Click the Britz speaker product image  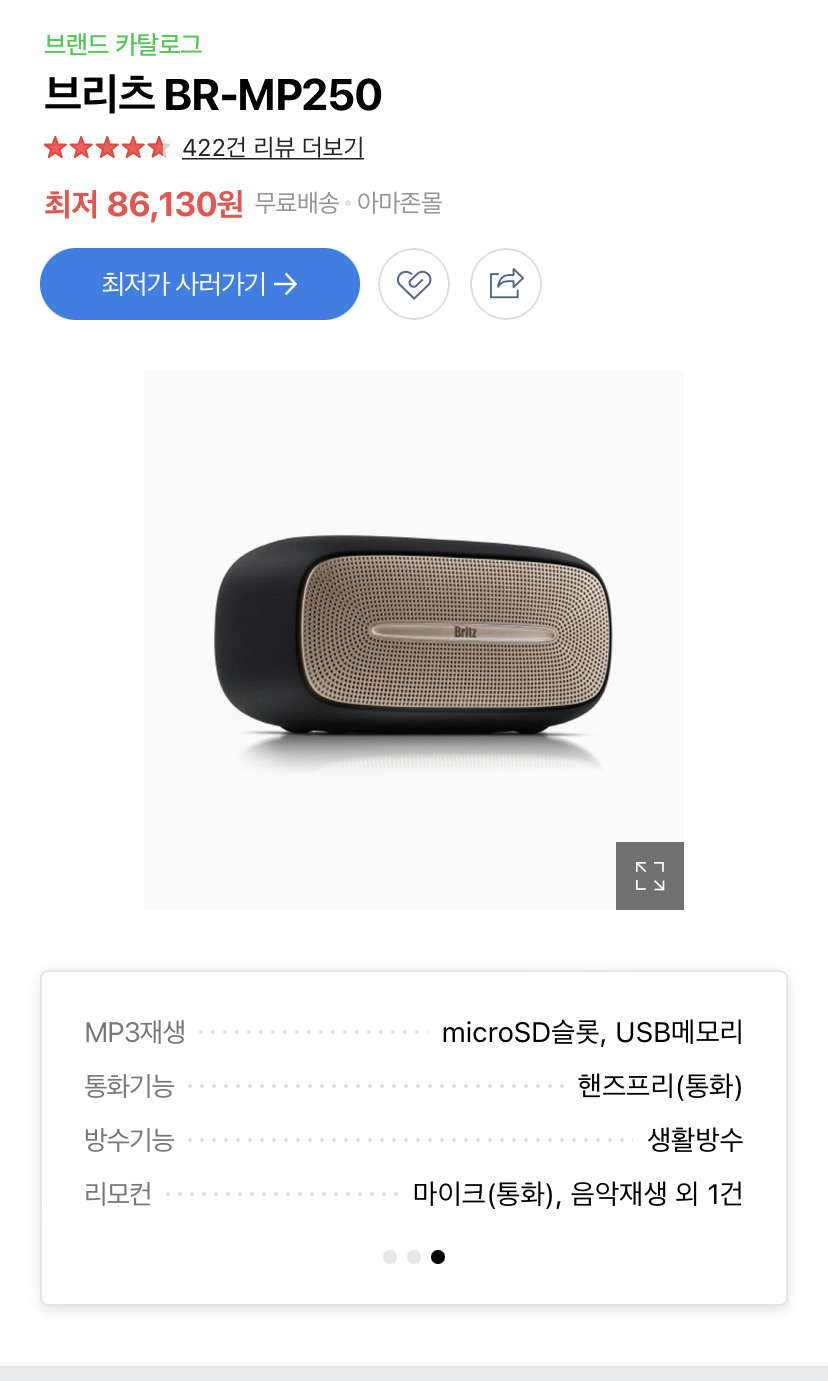(x=414, y=638)
